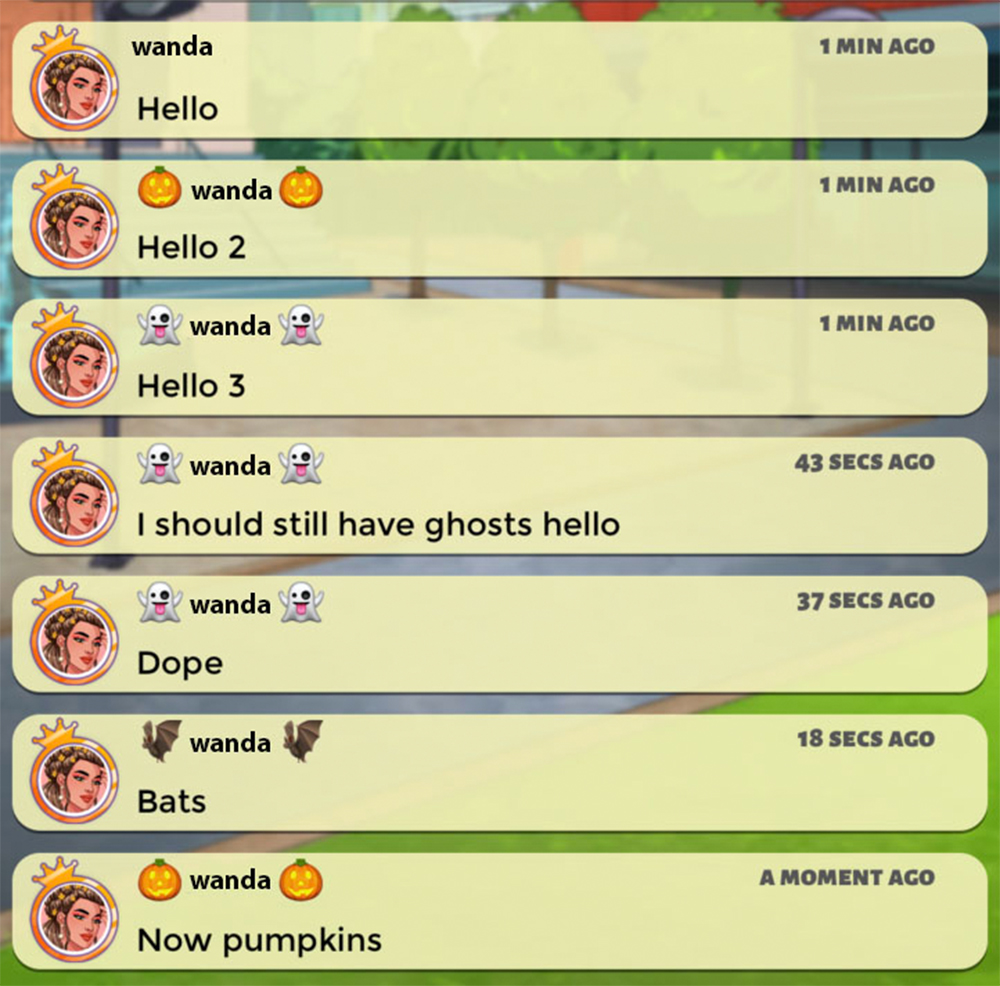The height and width of the screenshot is (986, 1000).
Task: Select the "Bats" chat message
Action: (x=172, y=801)
